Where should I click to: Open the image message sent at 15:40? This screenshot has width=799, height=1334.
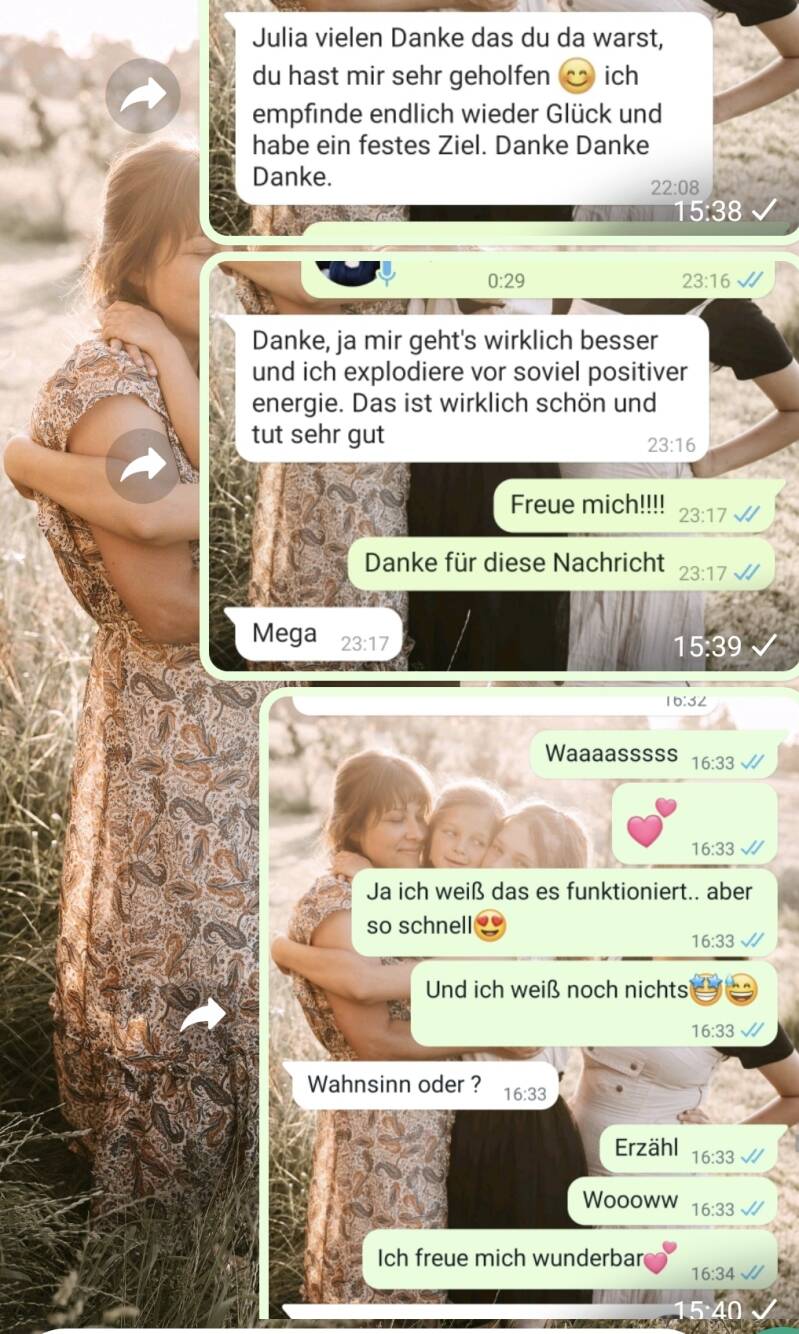coord(530,1000)
